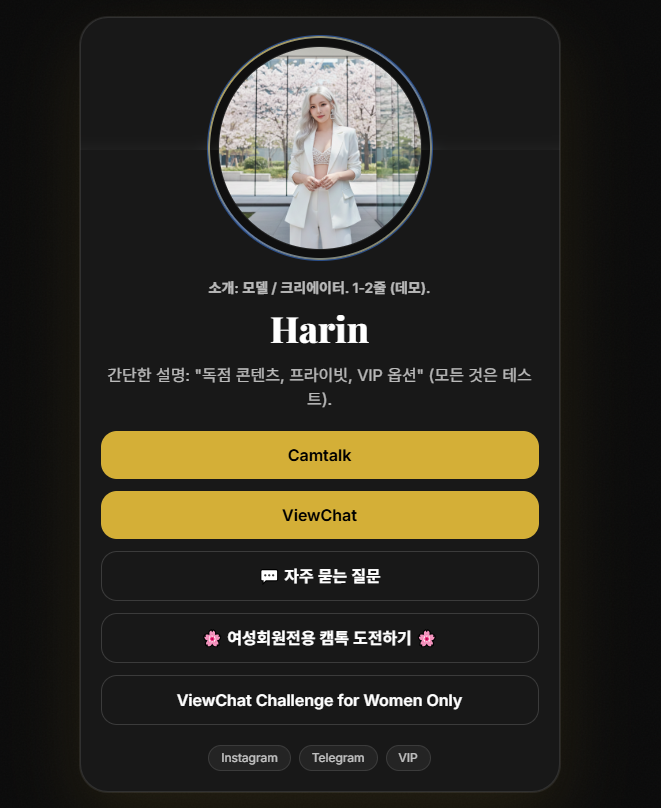Open 자주 묻는 질문 FAQ

coord(319,576)
